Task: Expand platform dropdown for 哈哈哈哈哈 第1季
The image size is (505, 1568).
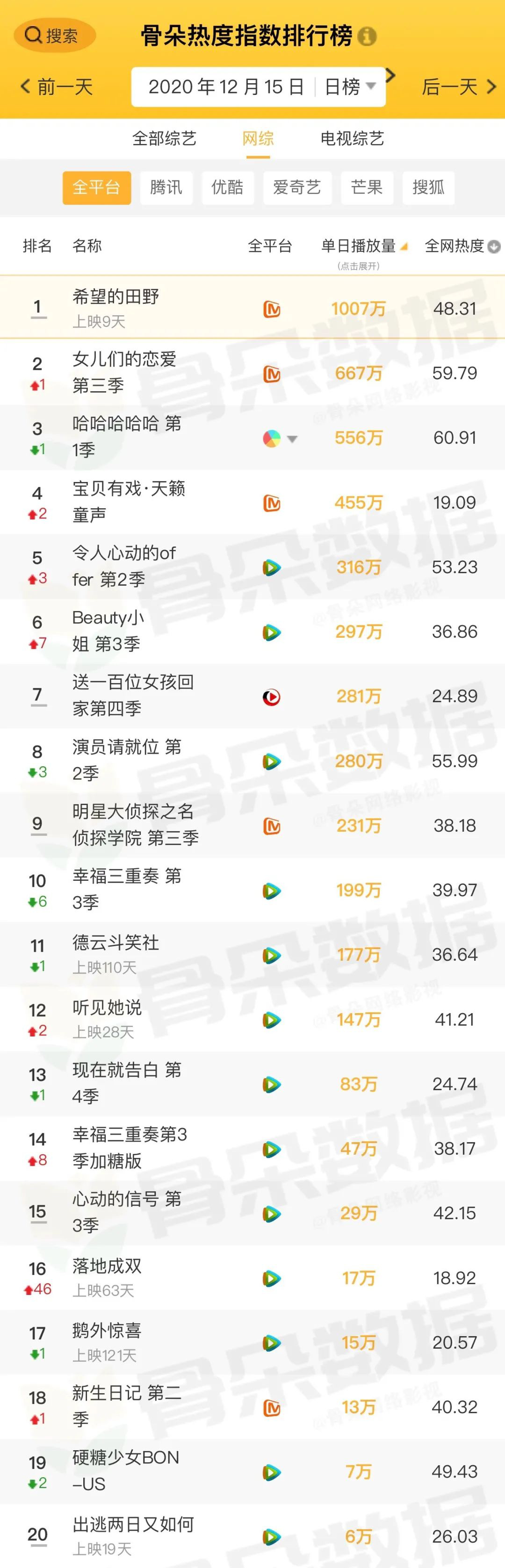Action: pyautogui.click(x=292, y=439)
